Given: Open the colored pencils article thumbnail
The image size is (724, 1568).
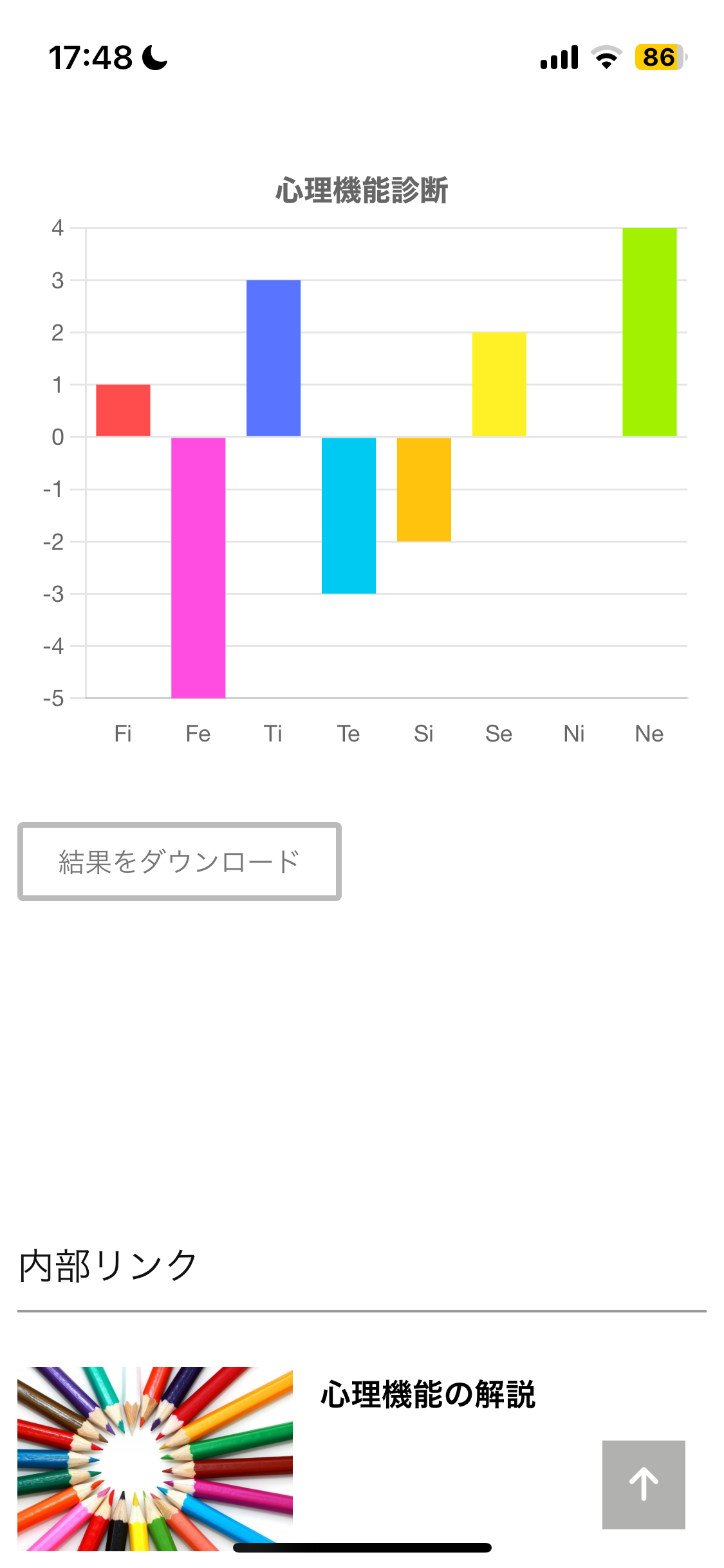Looking at the screenshot, I should pyautogui.click(x=155, y=1459).
